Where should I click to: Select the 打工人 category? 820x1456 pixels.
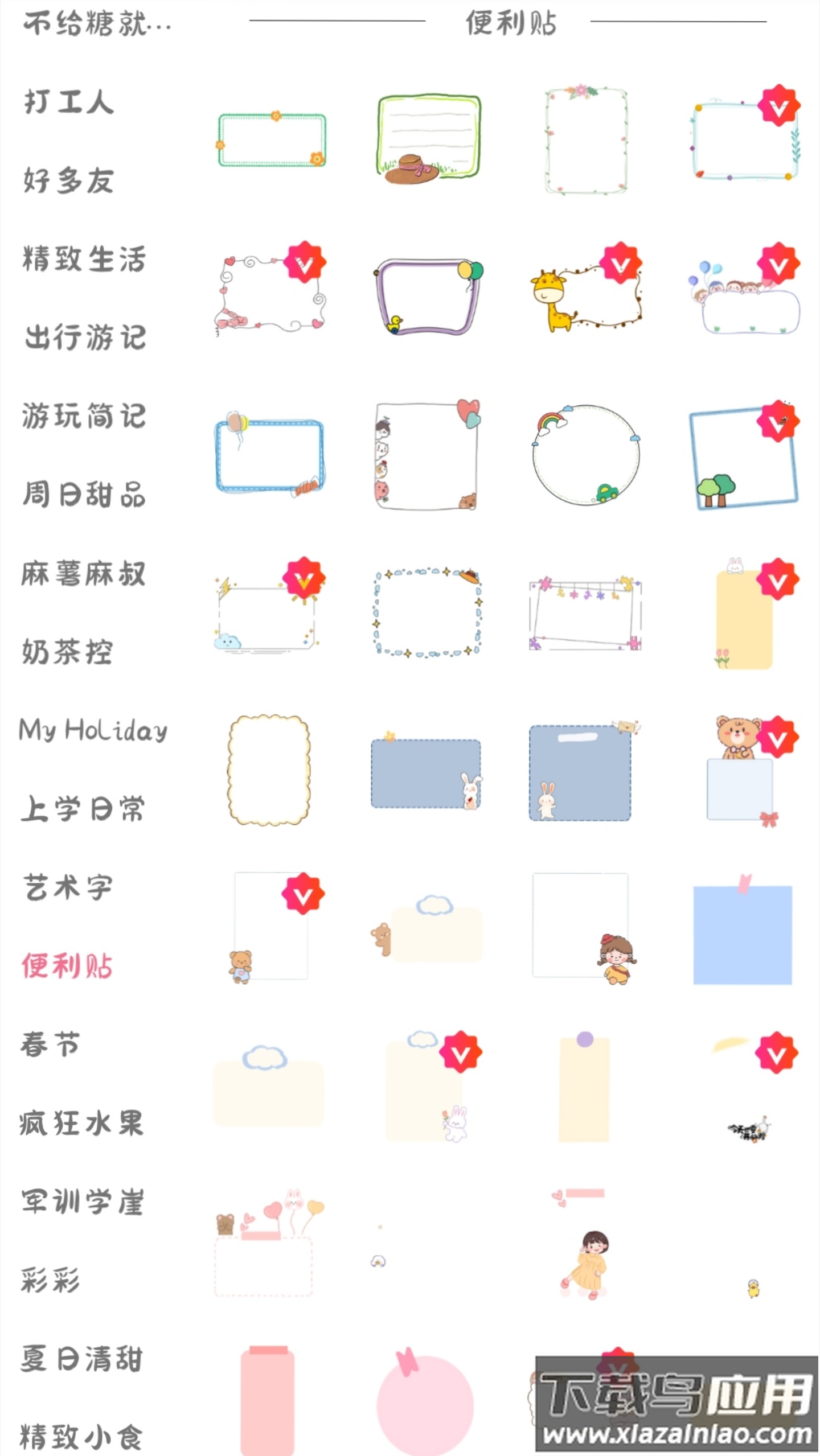pyautogui.click(x=69, y=102)
